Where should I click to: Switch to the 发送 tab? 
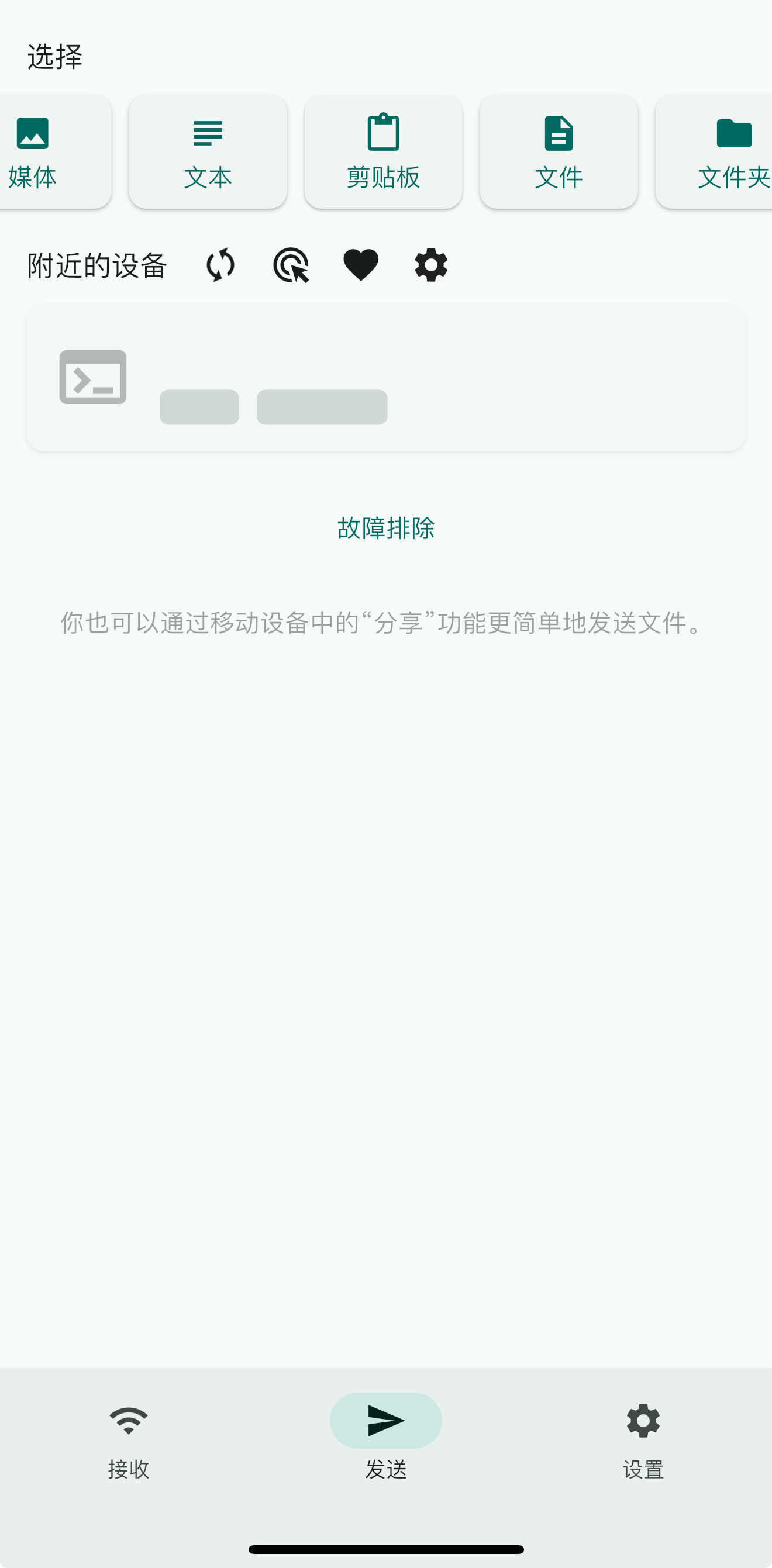(386, 1441)
